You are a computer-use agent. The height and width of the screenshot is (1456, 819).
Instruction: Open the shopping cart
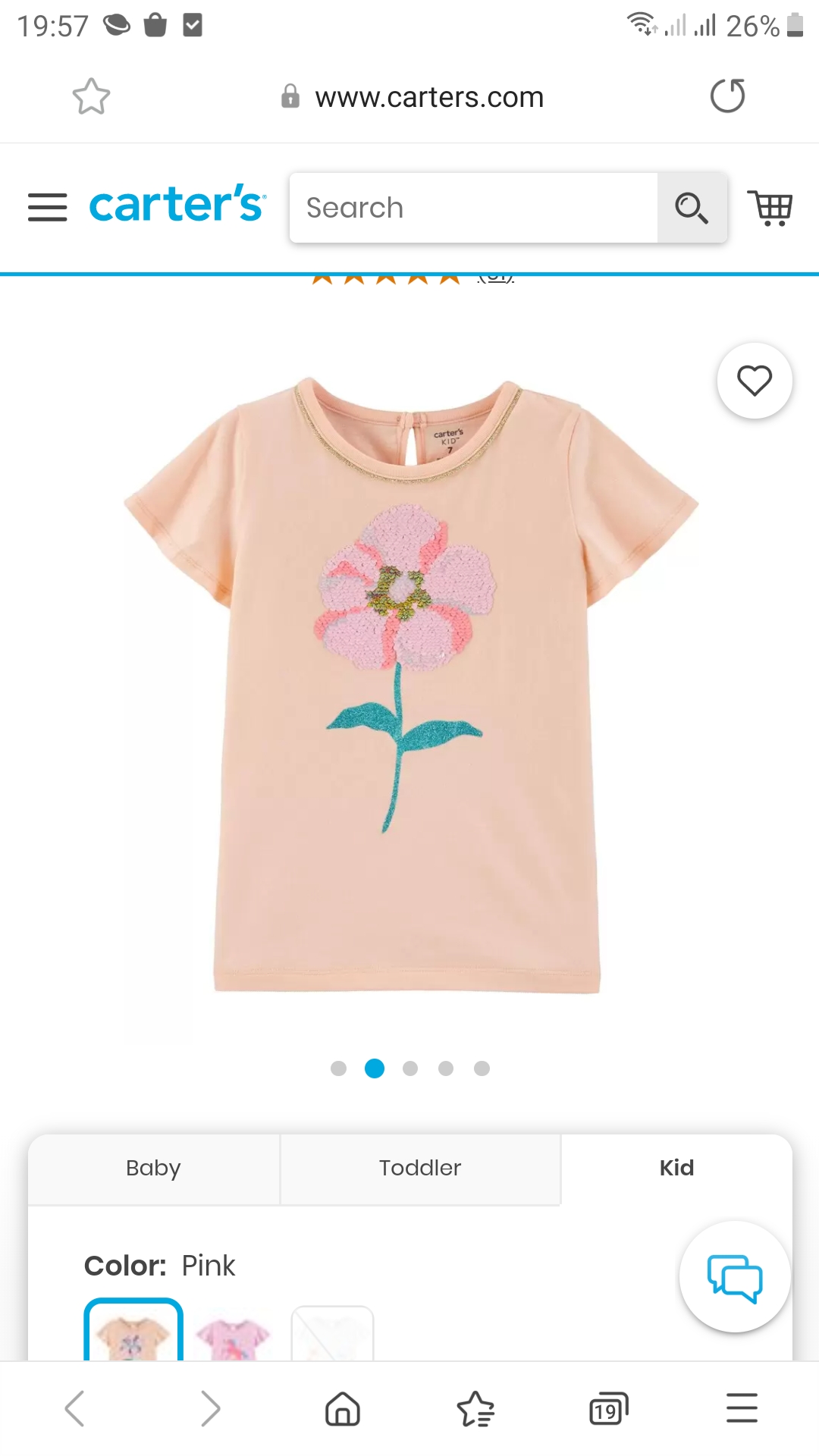click(770, 207)
